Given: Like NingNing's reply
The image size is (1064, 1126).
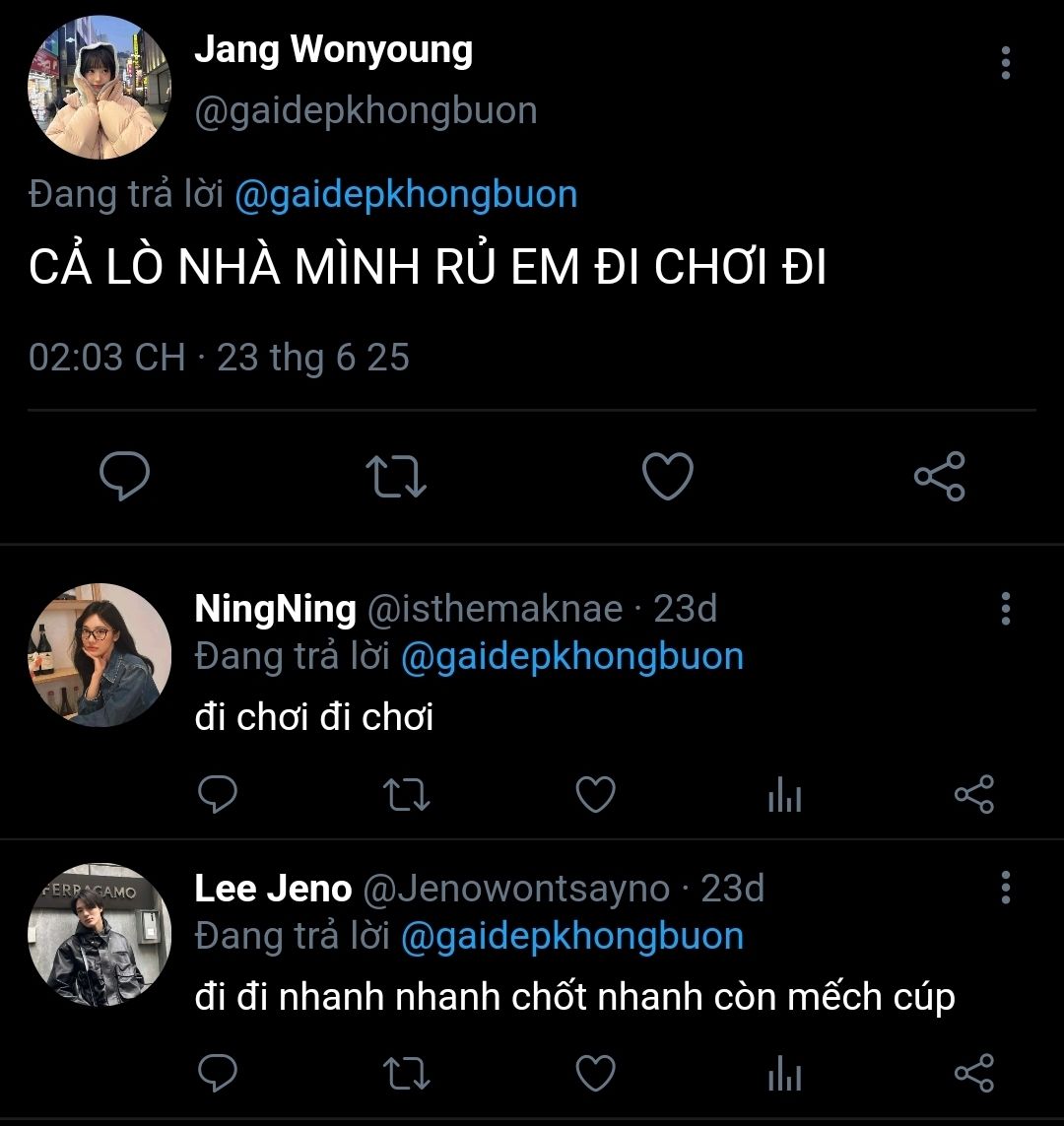Looking at the screenshot, I should click(595, 794).
